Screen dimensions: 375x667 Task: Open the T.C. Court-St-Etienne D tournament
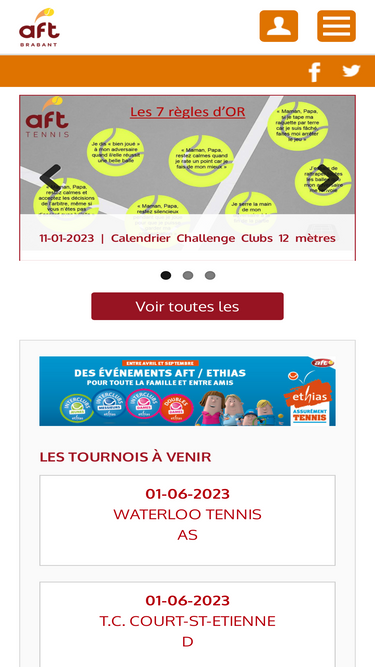188,624
